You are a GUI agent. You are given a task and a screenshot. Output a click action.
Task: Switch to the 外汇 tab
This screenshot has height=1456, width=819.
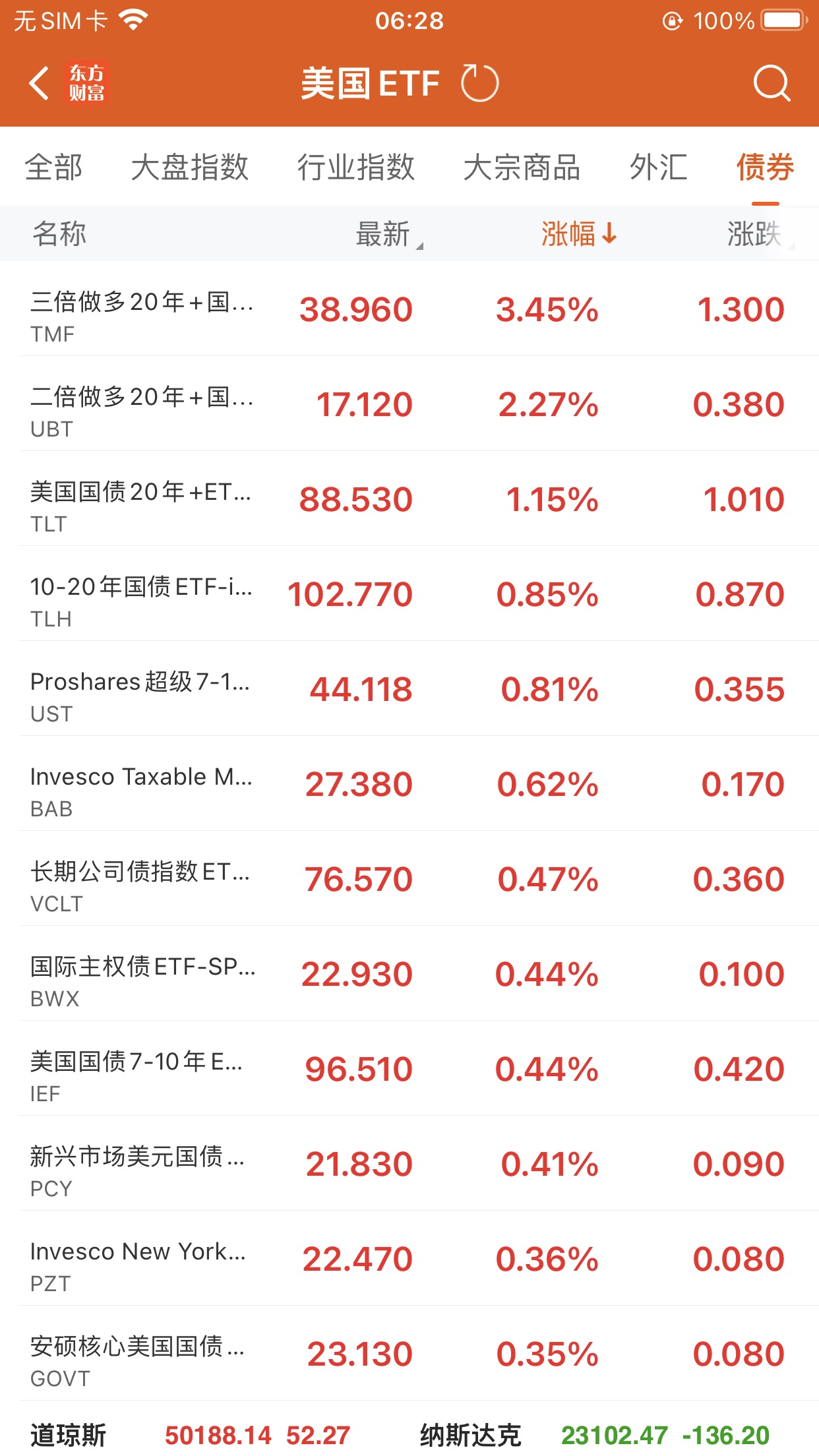pos(658,167)
